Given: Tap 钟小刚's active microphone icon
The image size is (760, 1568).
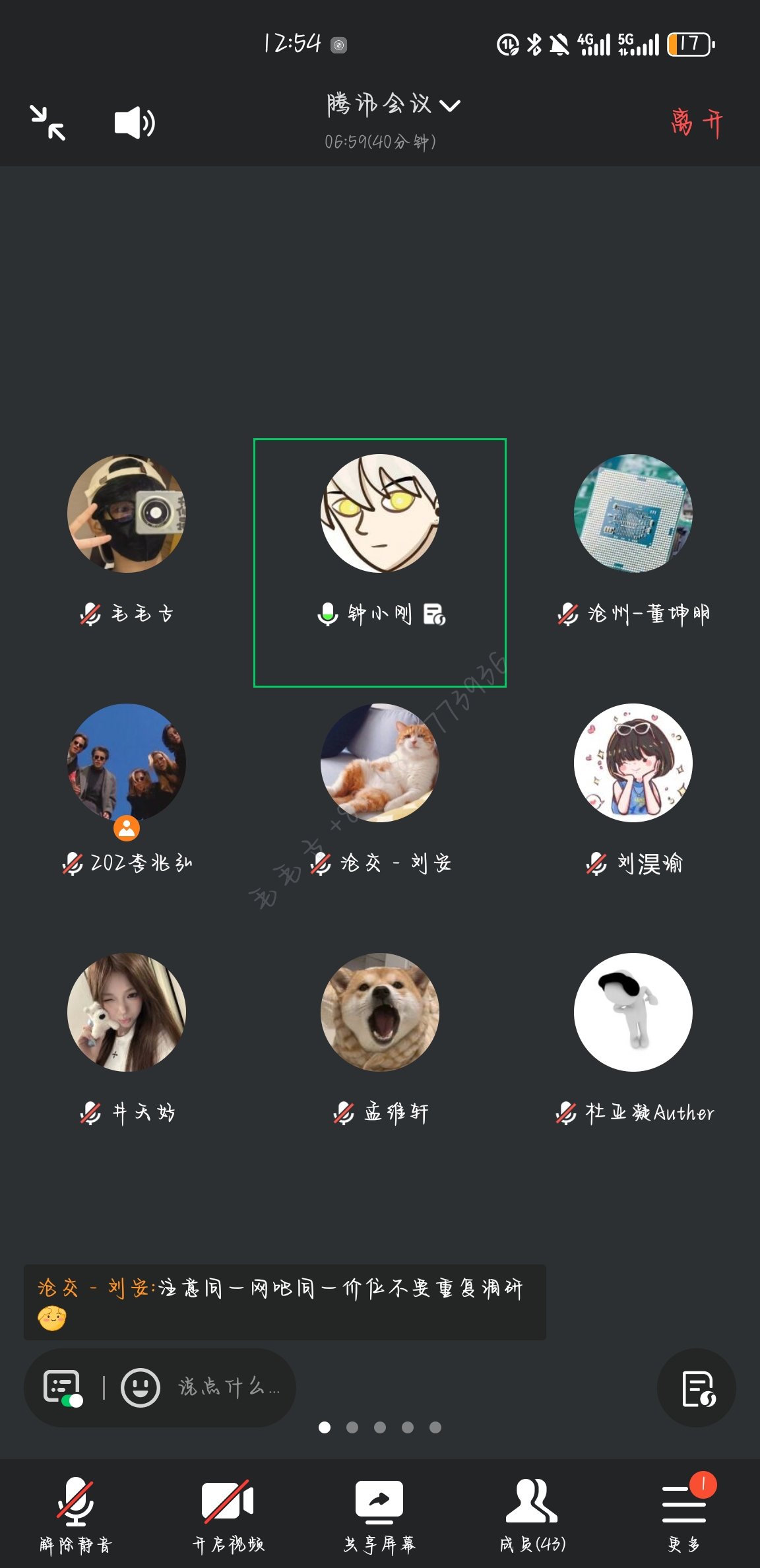Looking at the screenshot, I should (x=328, y=613).
